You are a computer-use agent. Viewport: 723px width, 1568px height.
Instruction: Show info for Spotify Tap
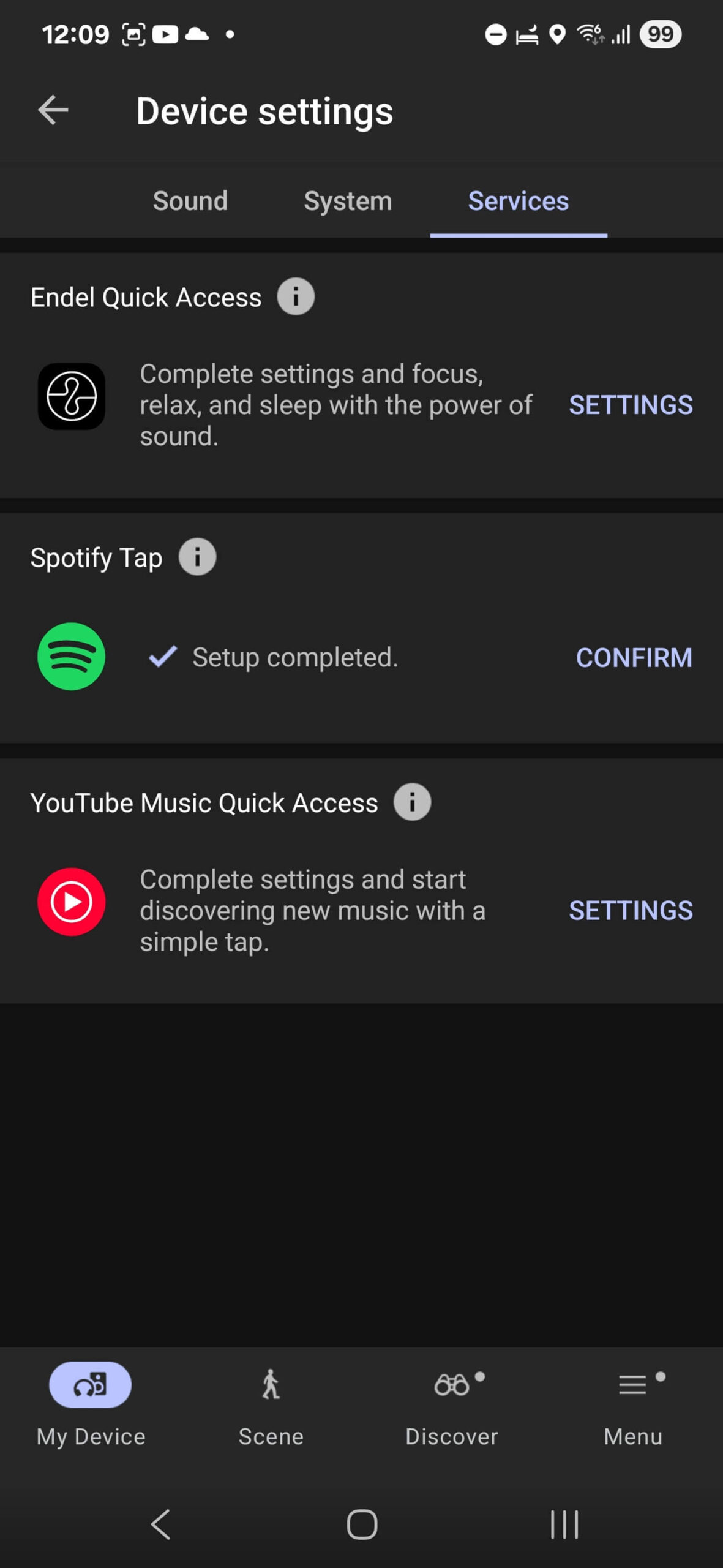point(197,556)
